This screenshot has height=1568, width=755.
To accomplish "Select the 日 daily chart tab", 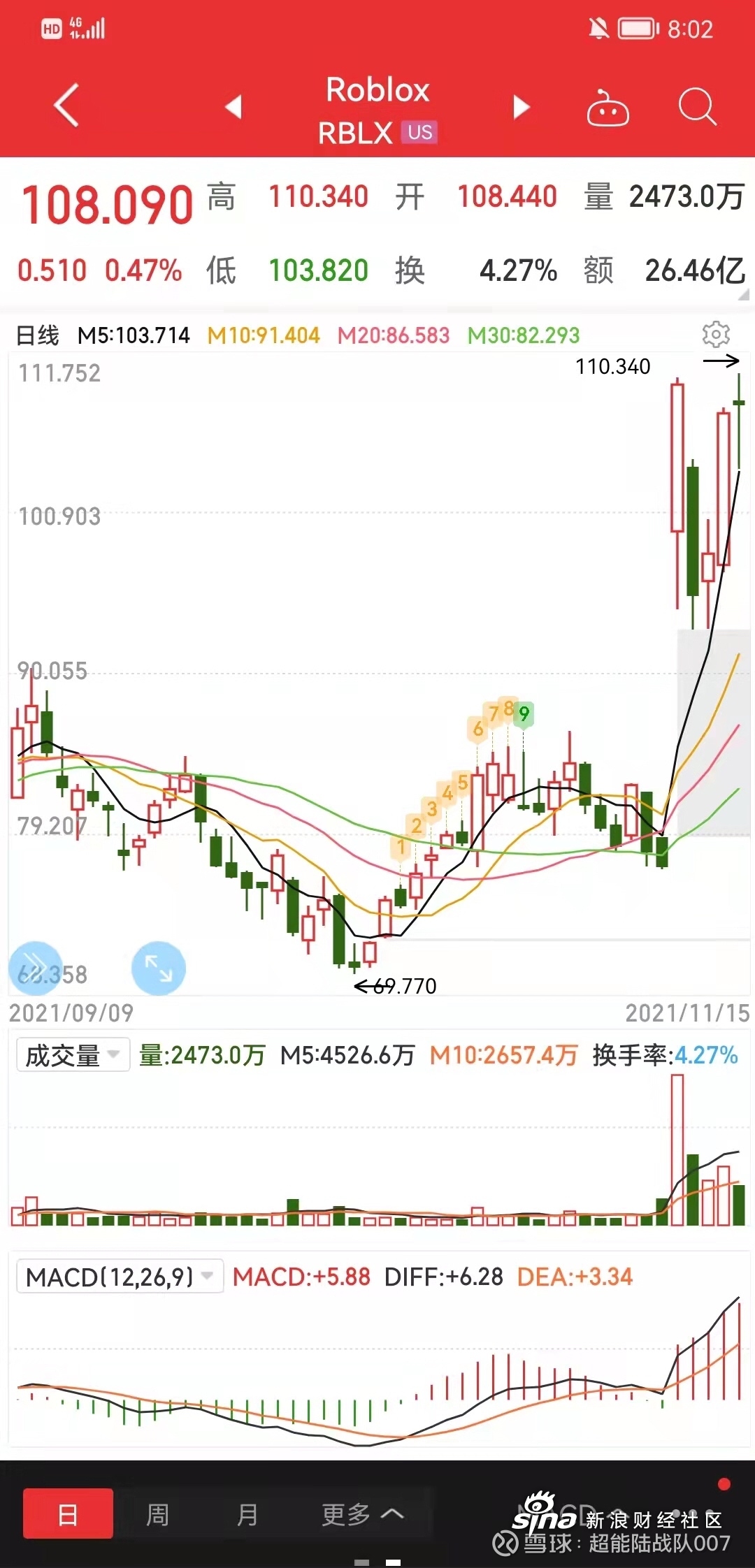I will click(68, 1513).
